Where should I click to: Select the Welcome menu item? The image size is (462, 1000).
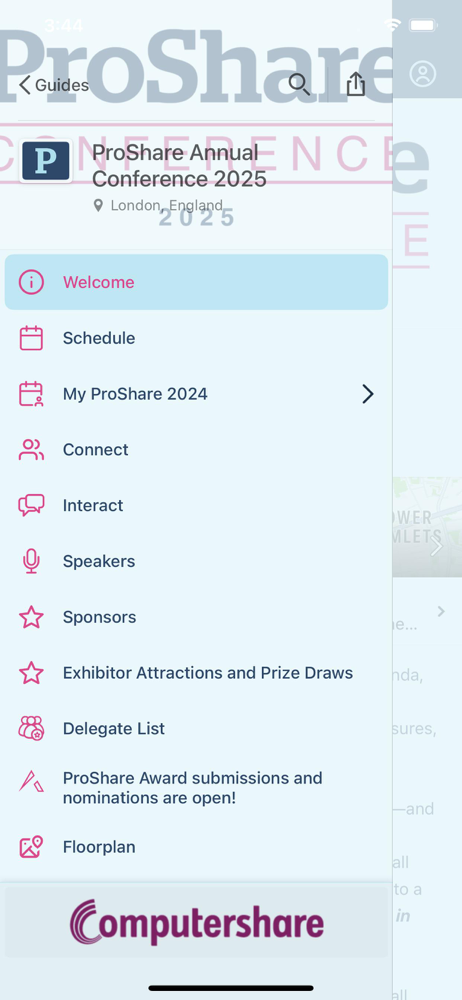[197, 282]
